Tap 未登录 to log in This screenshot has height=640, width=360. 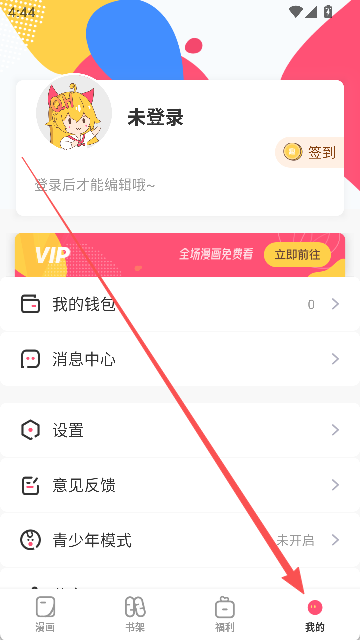(x=156, y=118)
